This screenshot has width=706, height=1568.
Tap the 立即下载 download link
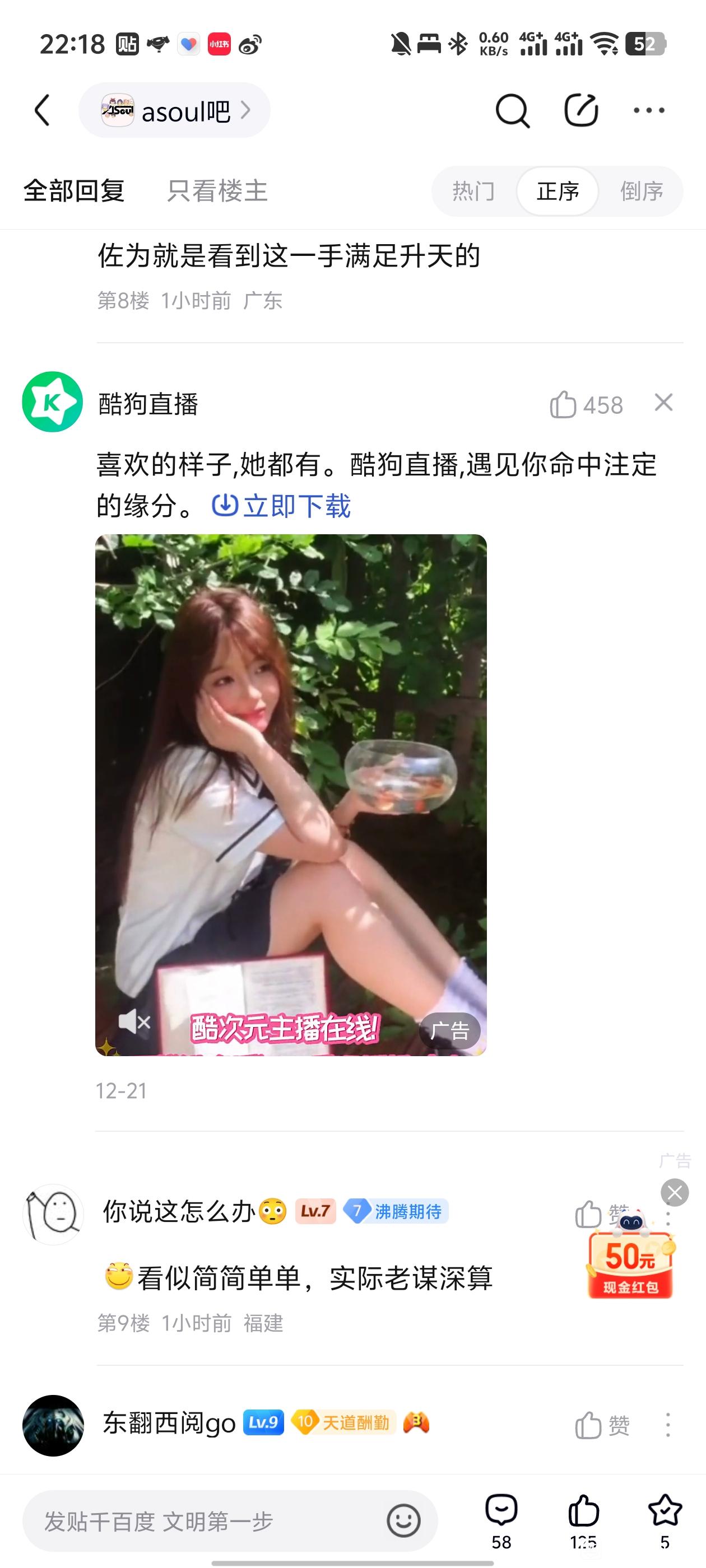tap(282, 506)
